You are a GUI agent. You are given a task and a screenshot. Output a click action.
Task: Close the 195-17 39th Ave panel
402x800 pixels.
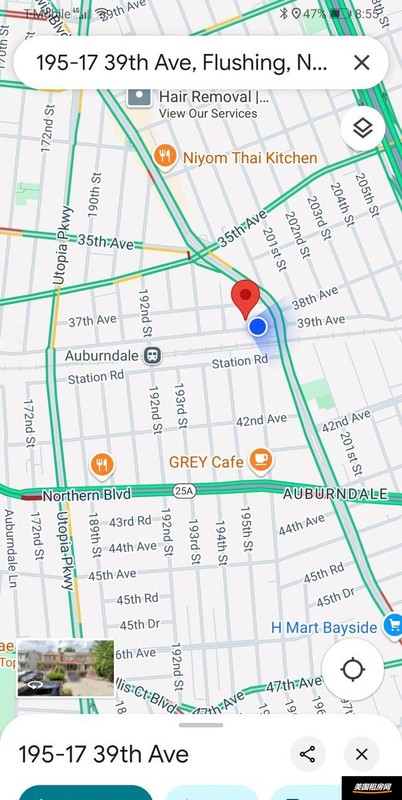tap(362, 754)
